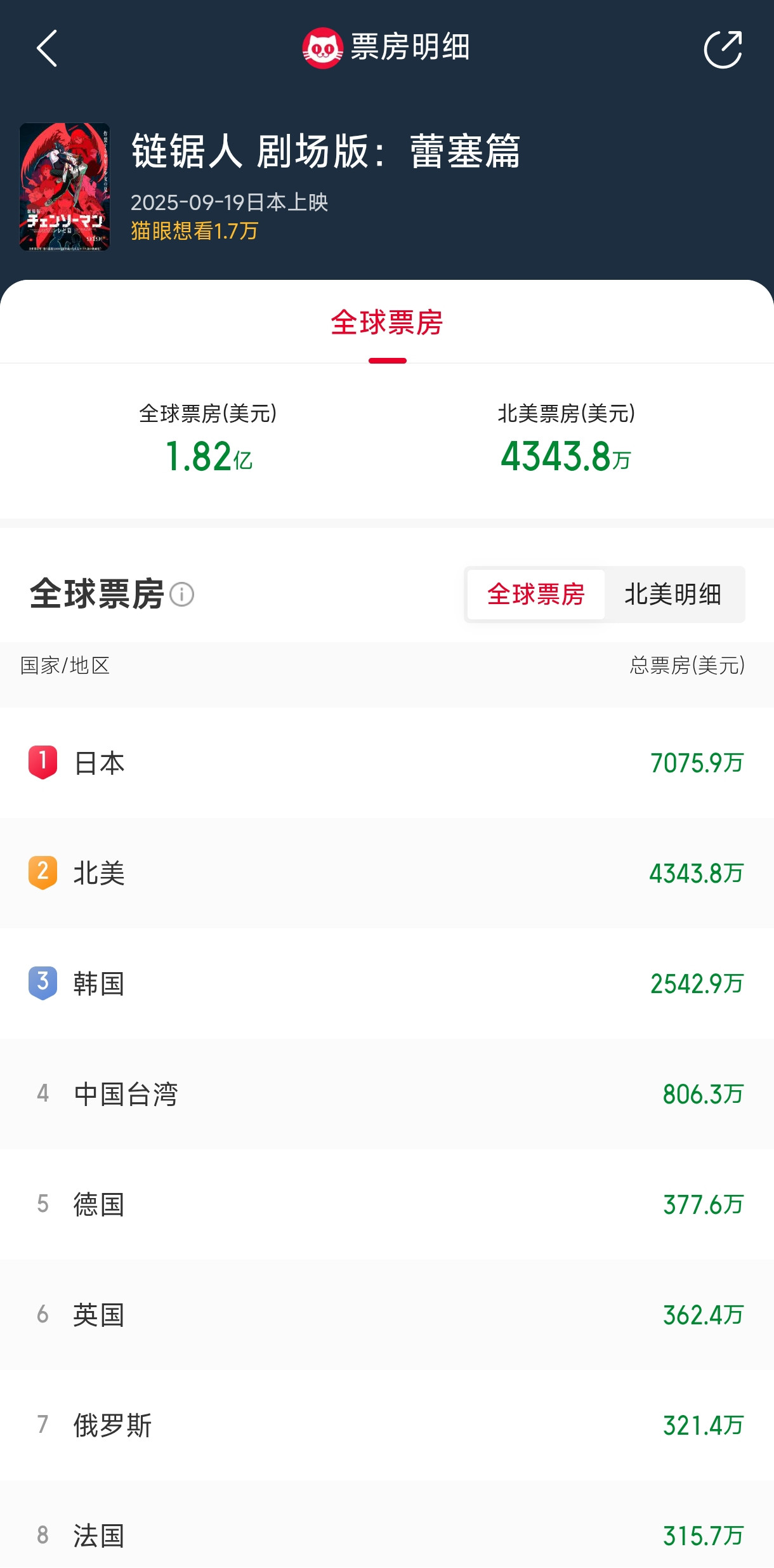Share this box office detail page

coord(723,49)
